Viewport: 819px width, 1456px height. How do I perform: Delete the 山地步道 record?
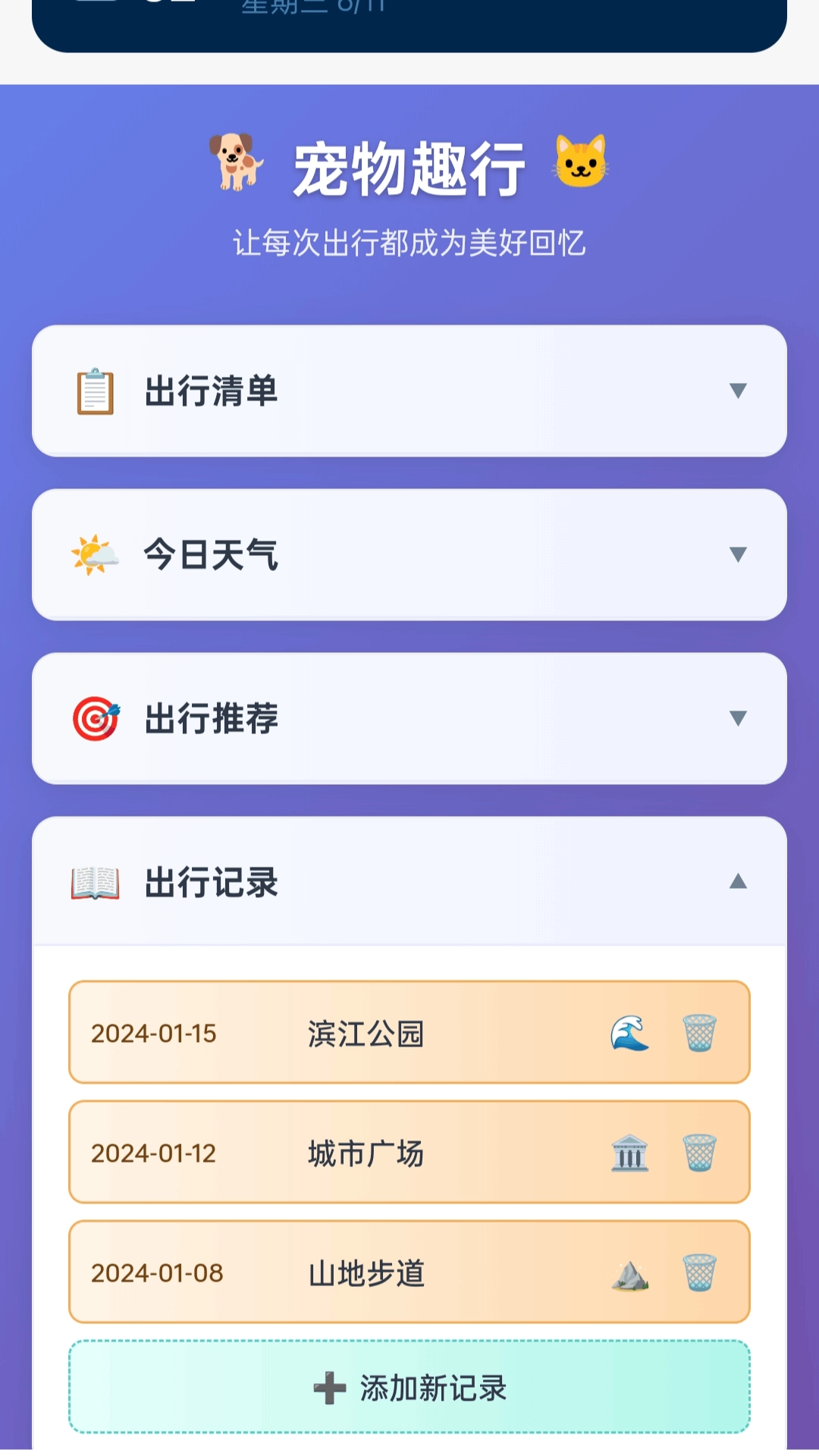pyautogui.click(x=699, y=1272)
